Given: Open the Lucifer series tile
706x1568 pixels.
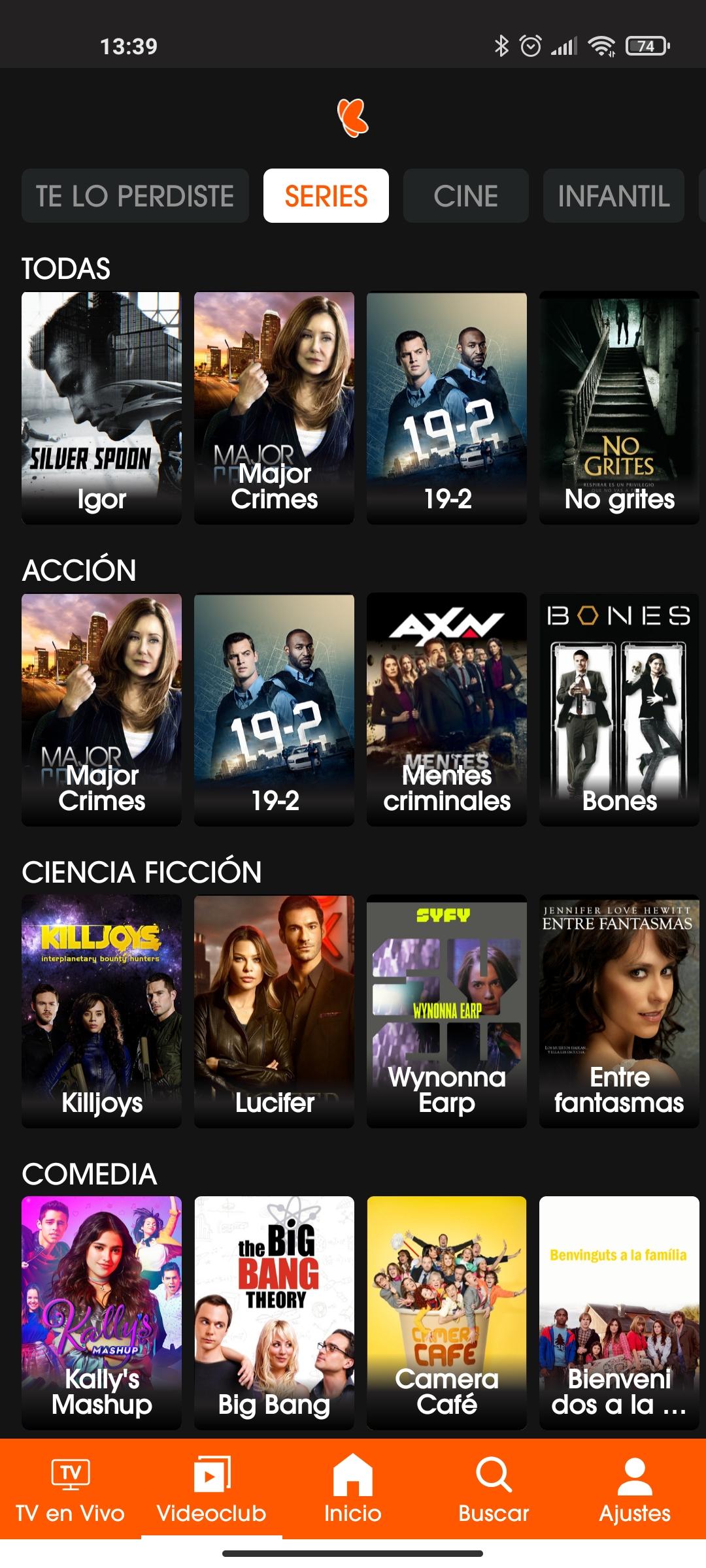Looking at the screenshot, I should (274, 1011).
